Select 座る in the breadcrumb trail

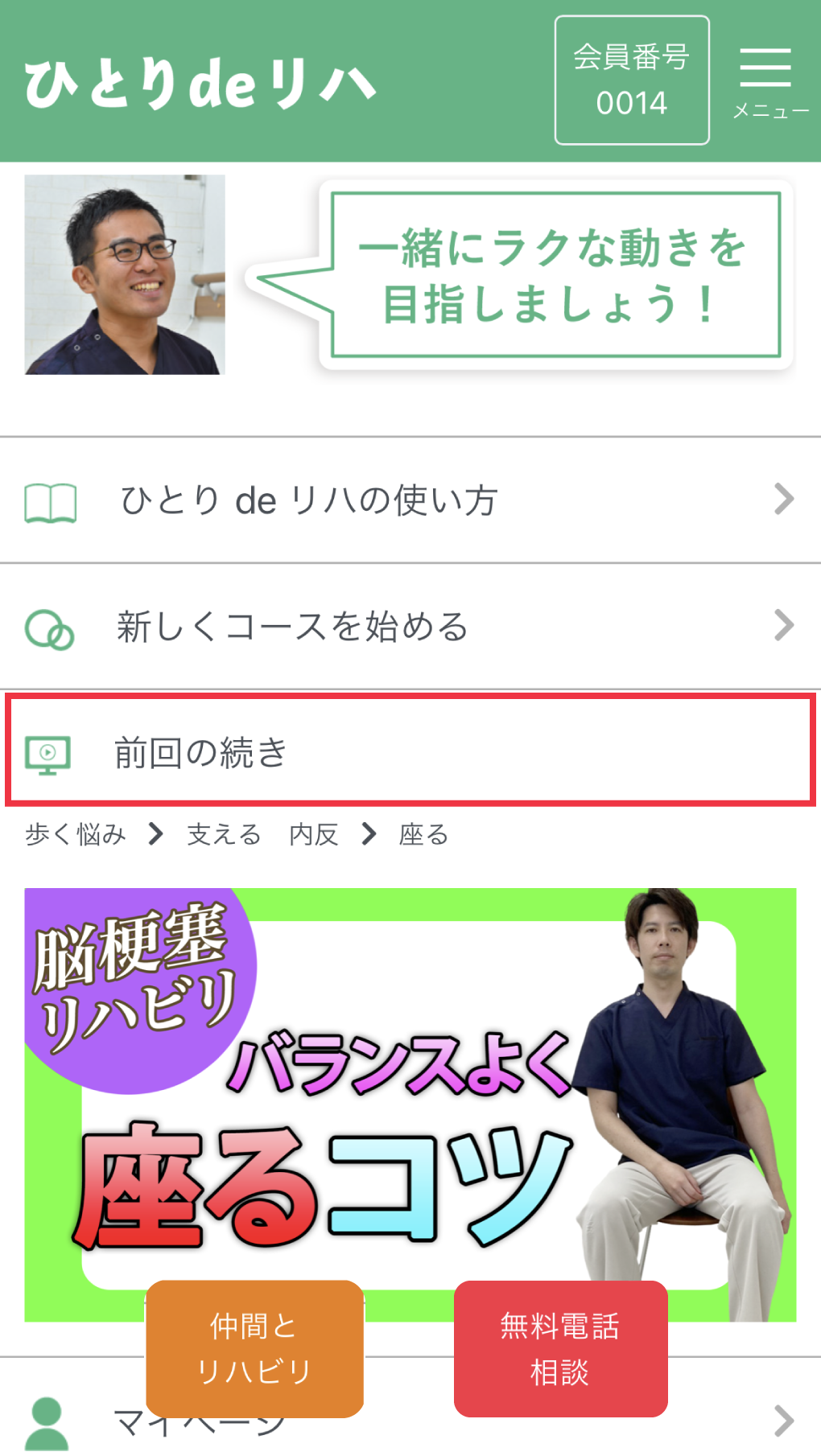click(422, 834)
